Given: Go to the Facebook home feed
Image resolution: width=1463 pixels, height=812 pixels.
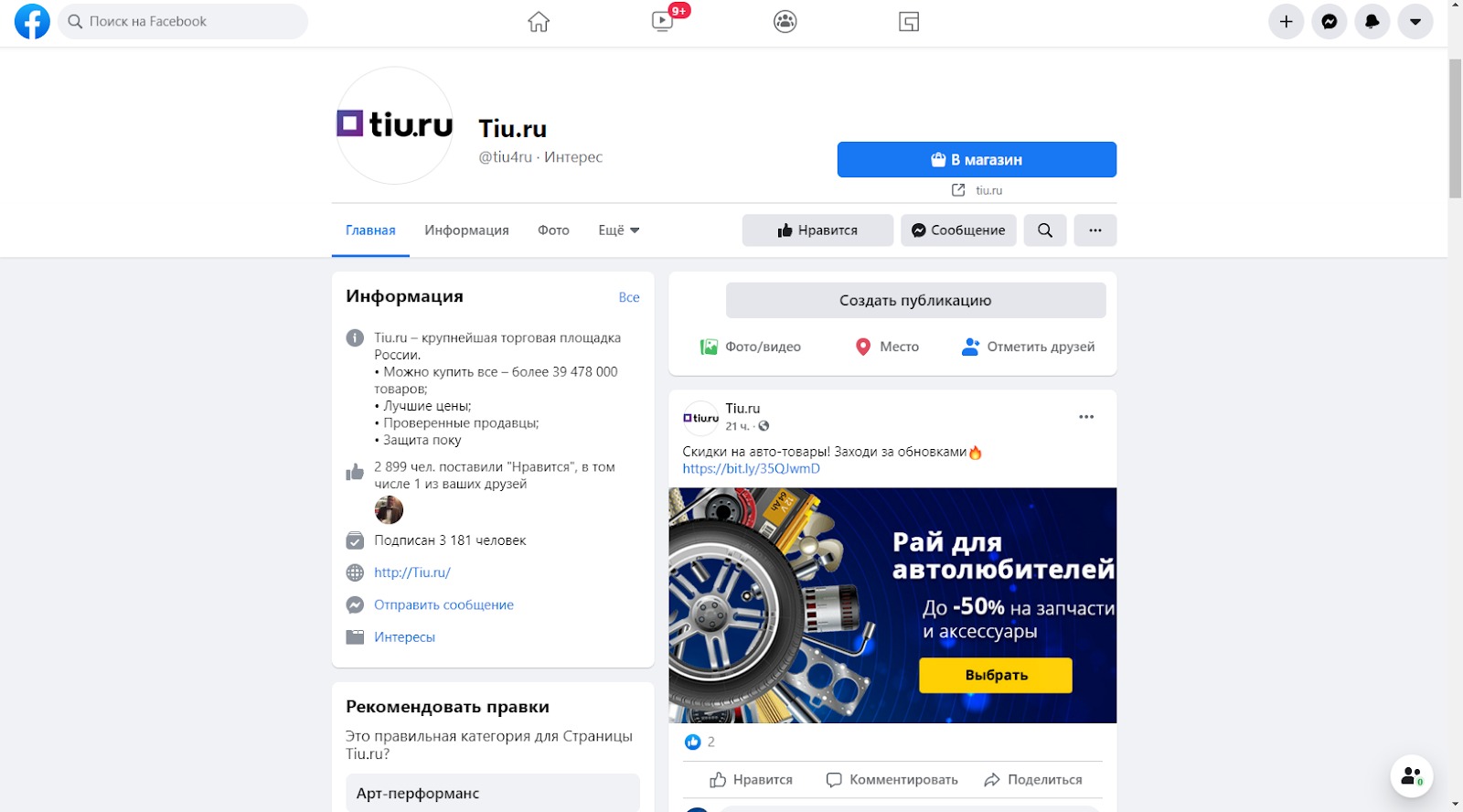Looking at the screenshot, I should tap(539, 21).
